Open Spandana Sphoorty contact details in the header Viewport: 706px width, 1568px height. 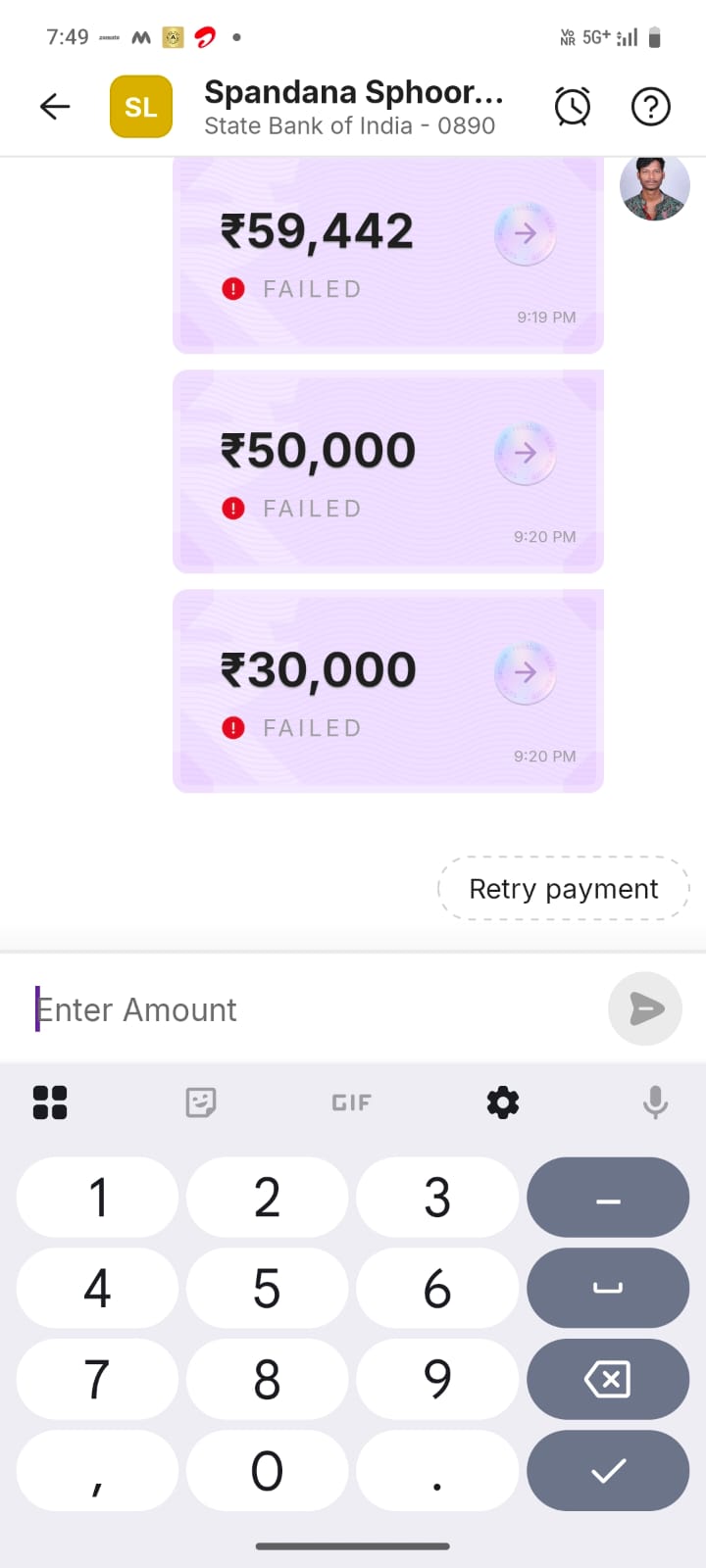pyautogui.click(x=353, y=106)
